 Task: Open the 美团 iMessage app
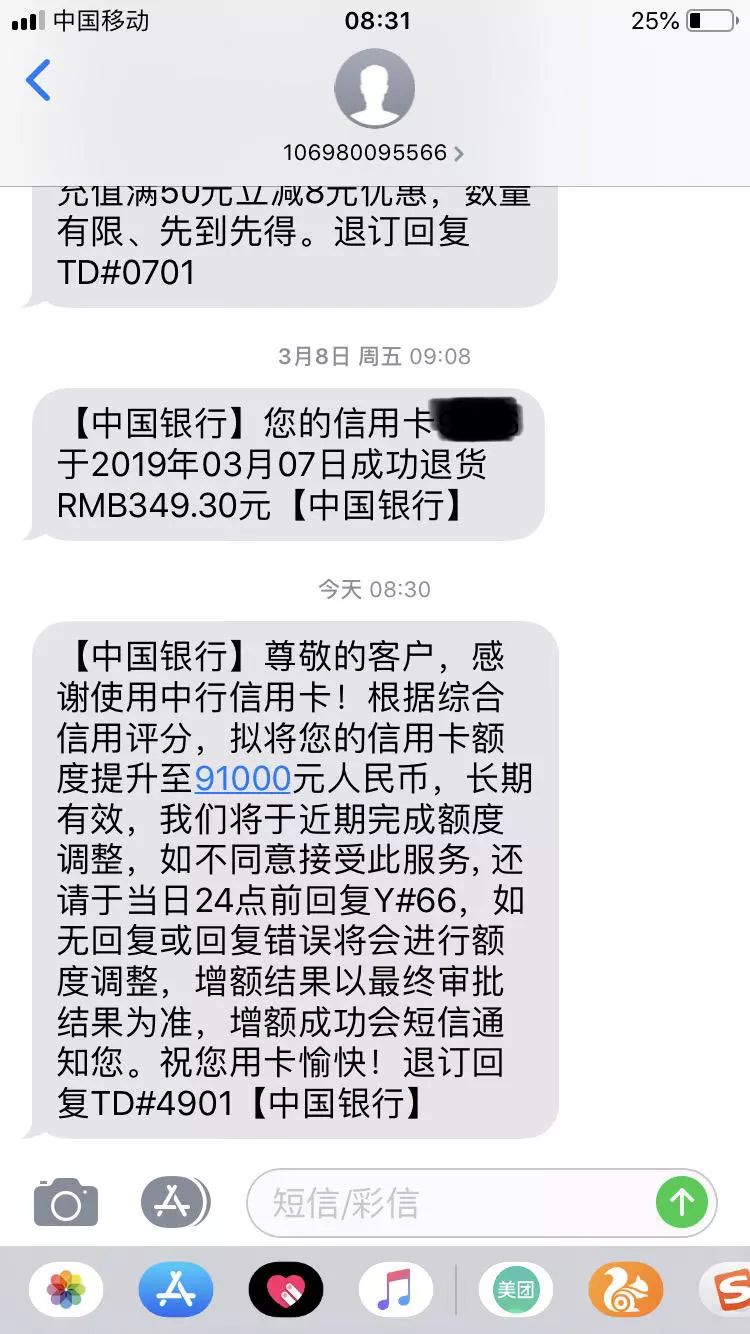pos(516,1290)
